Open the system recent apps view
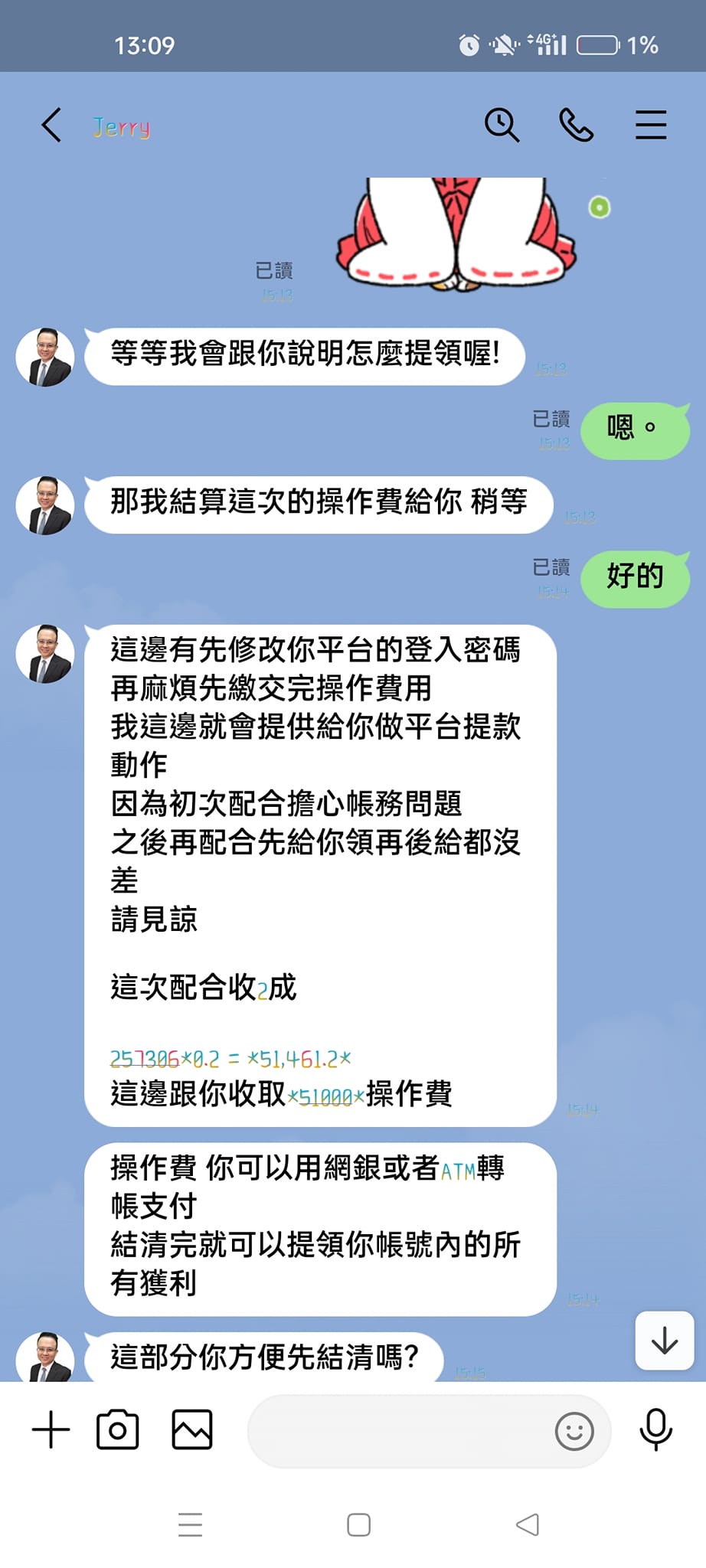This screenshot has height=1568, width=706. click(x=190, y=1524)
